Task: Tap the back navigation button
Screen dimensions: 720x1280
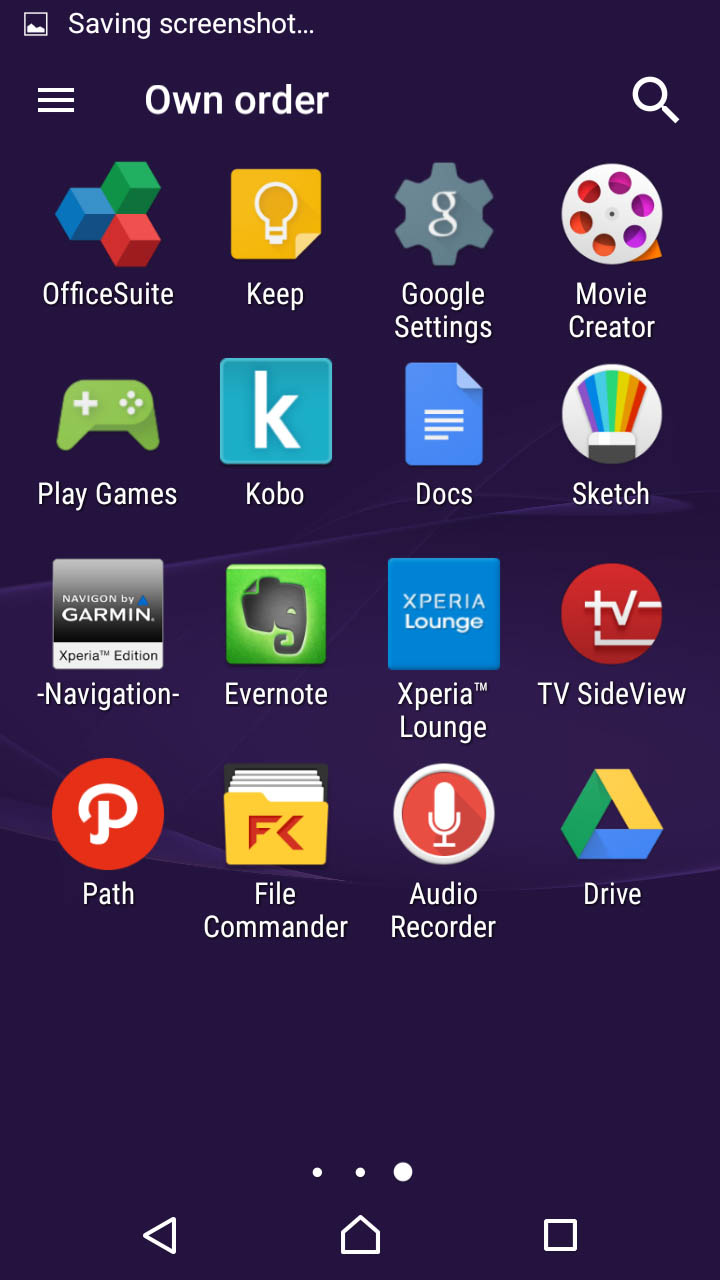Action: [161, 1235]
